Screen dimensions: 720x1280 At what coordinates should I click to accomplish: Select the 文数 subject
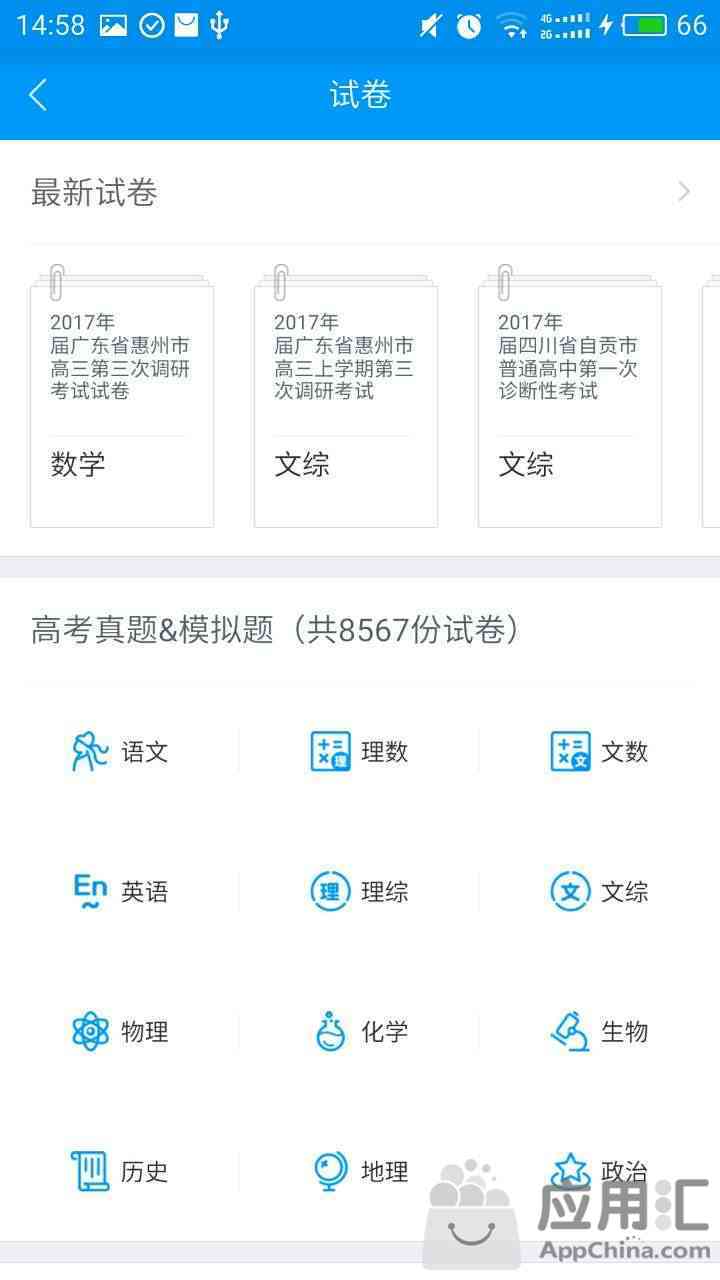[x=600, y=752]
